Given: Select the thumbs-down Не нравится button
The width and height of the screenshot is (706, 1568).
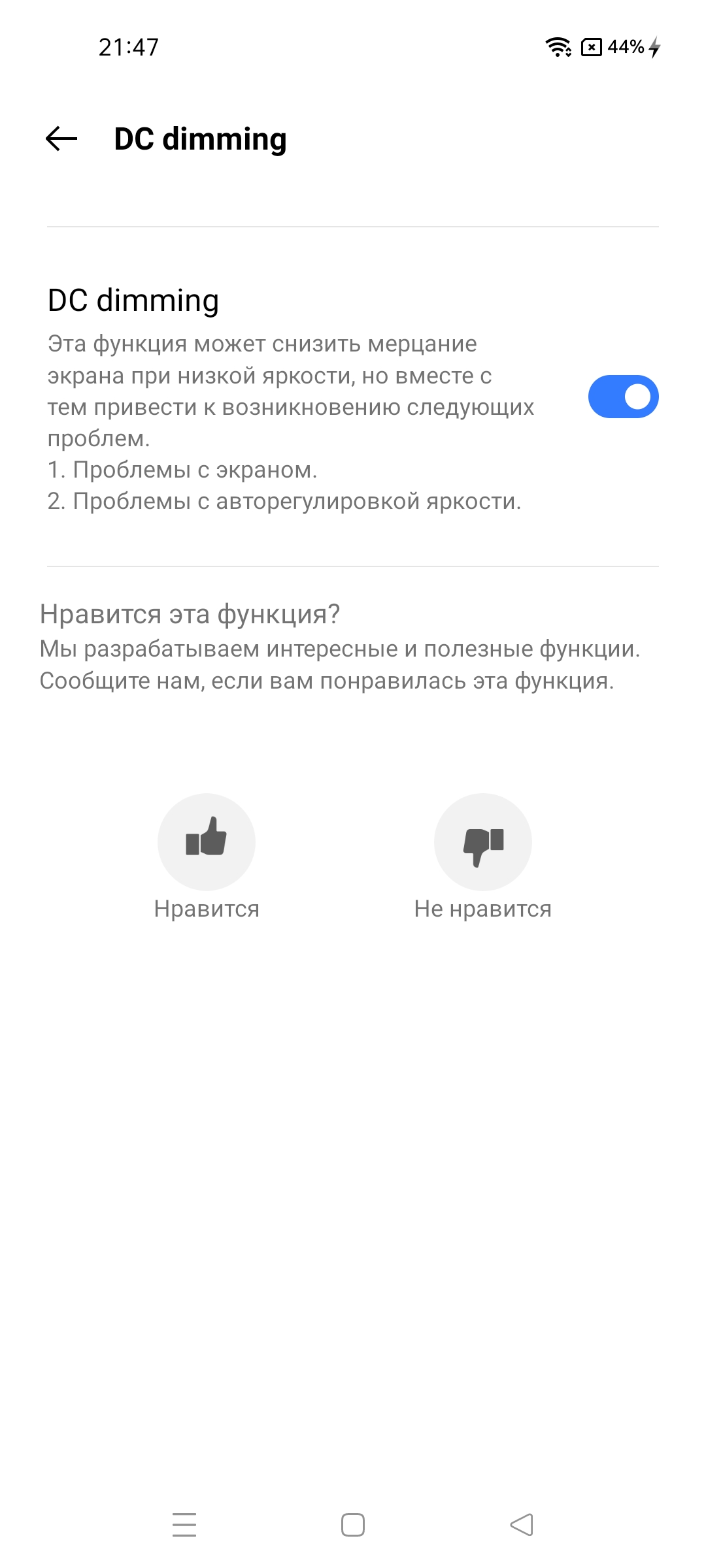Looking at the screenshot, I should point(483,841).
